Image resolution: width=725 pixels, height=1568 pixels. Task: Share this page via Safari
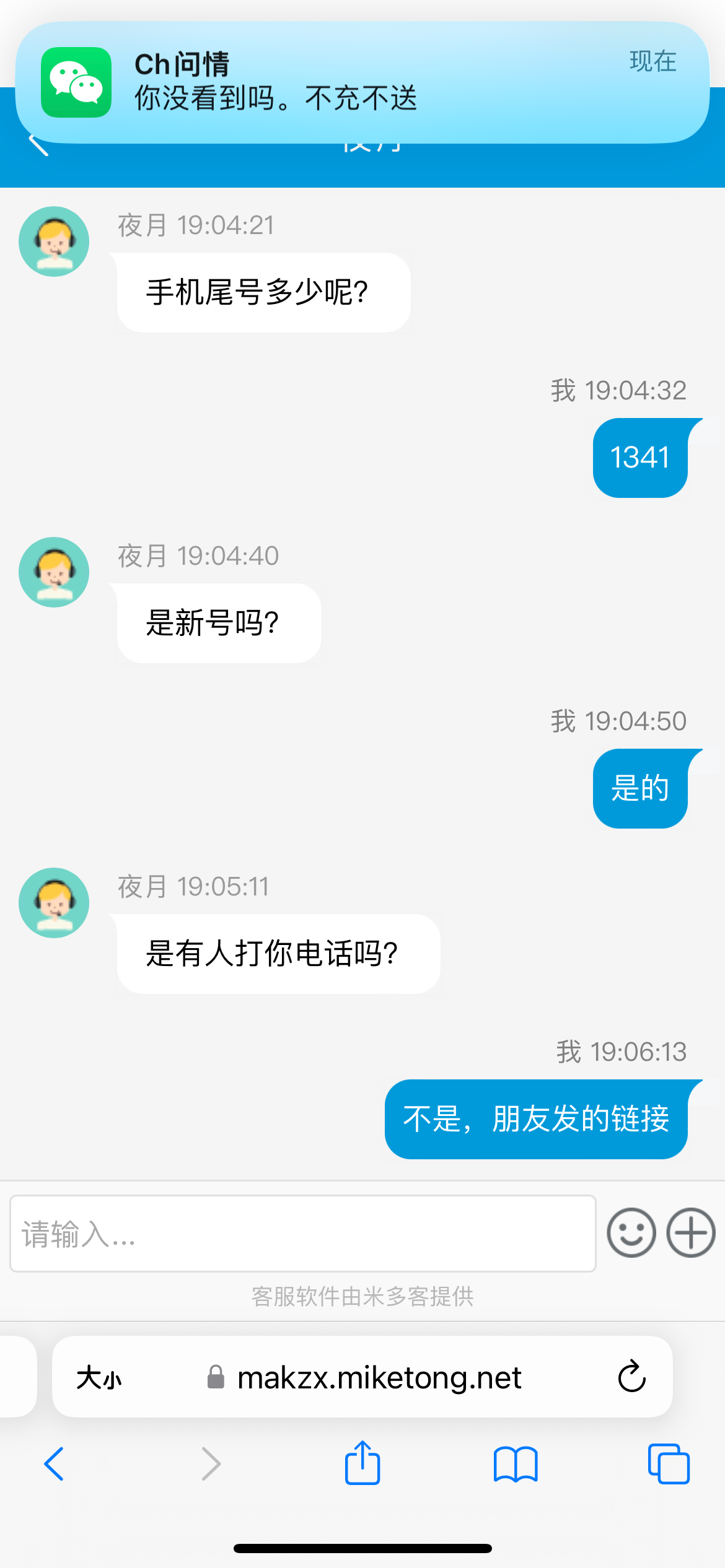[362, 1463]
